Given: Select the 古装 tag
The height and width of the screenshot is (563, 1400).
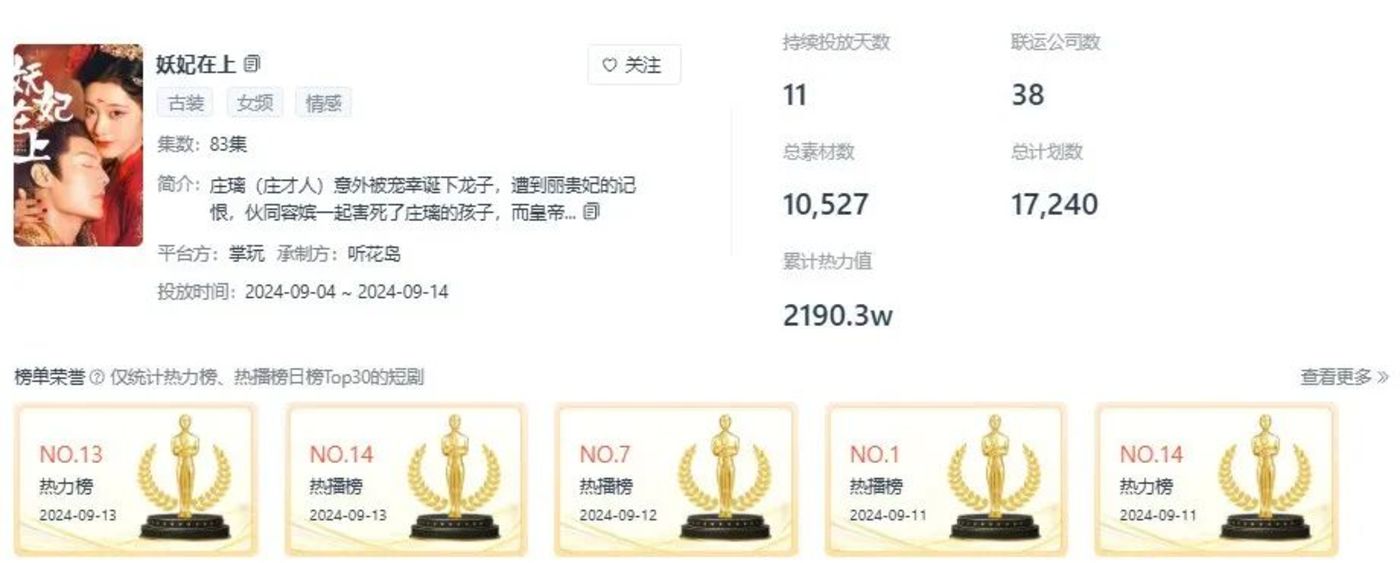Looking at the screenshot, I should pyautogui.click(x=185, y=103).
